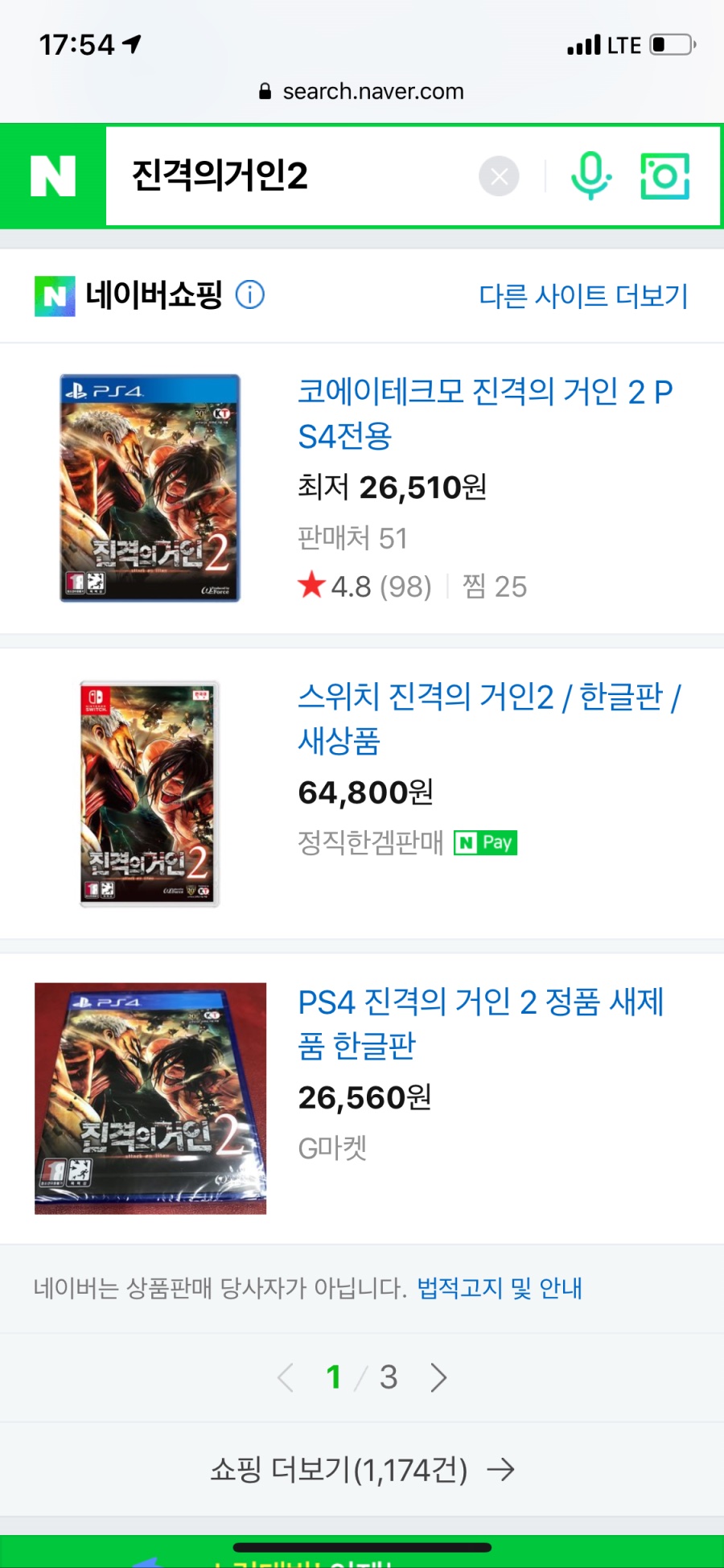The width and height of the screenshot is (724, 1568).
Task: Go to the previous shopping results page
Action: point(286,1377)
